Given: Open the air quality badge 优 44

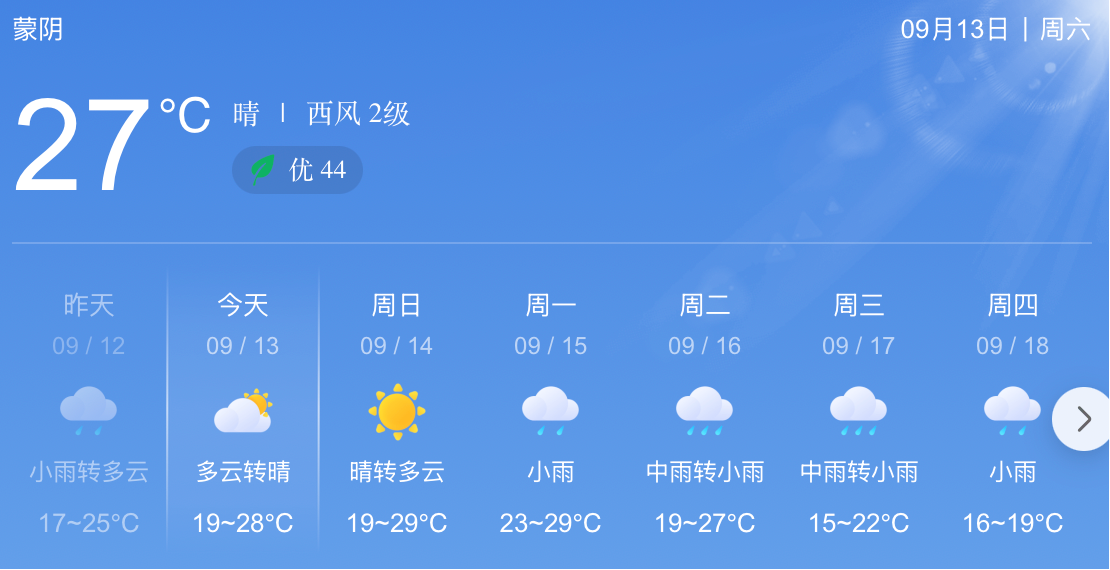Looking at the screenshot, I should point(298,170).
